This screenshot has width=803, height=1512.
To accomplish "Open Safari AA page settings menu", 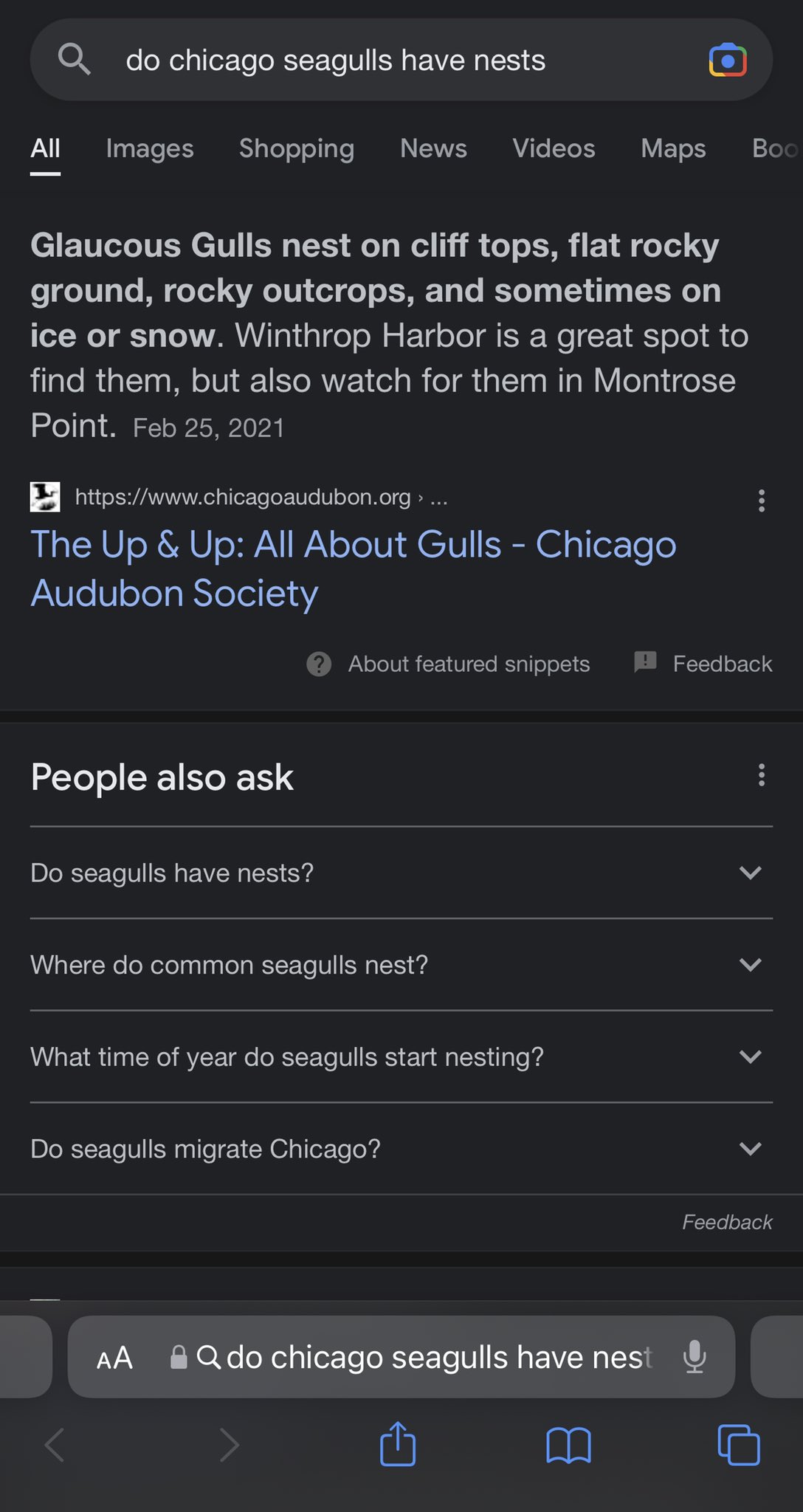I will [114, 1358].
